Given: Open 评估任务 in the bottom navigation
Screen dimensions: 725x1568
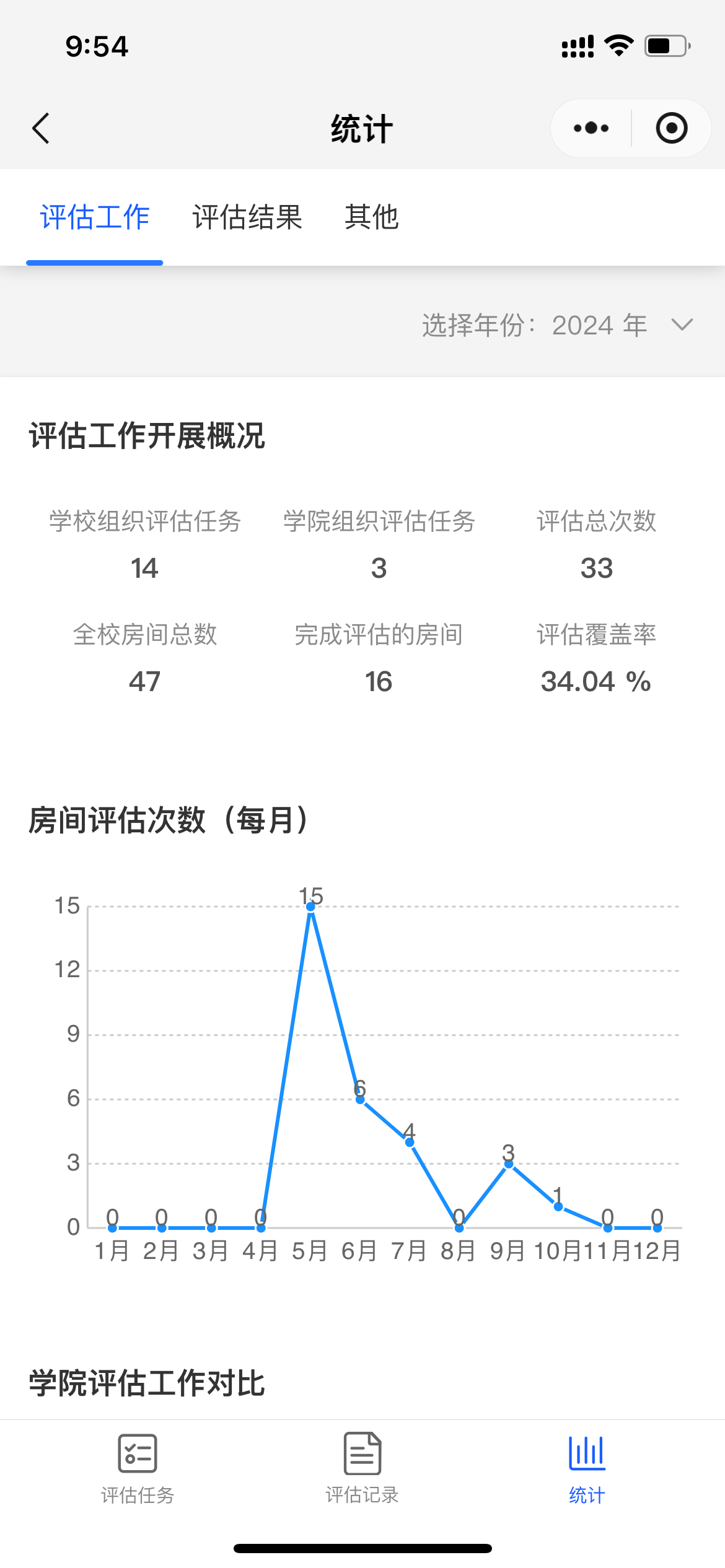Looking at the screenshot, I should pos(138,1469).
